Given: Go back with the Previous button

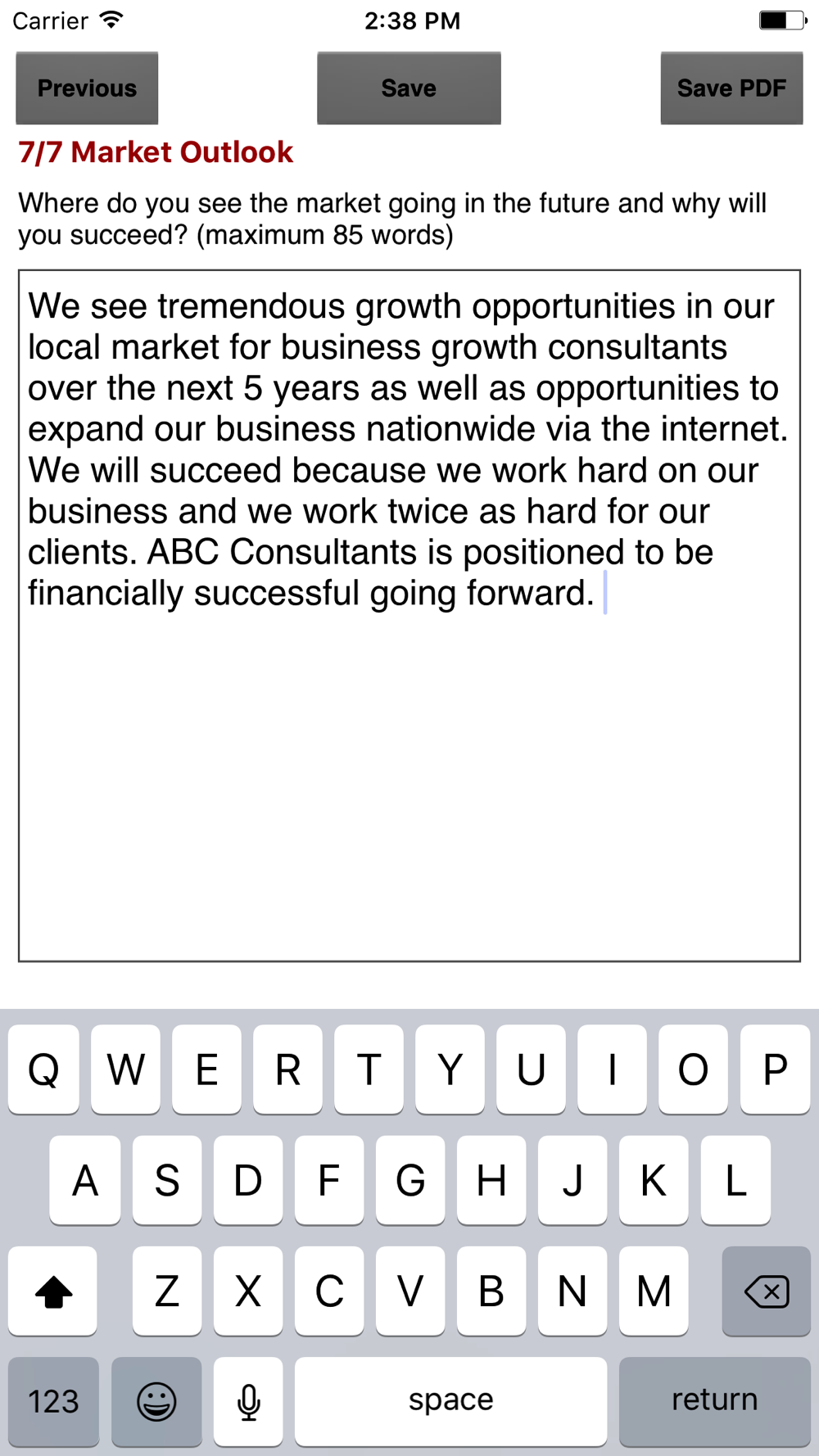Looking at the screenshot, I should 87,88.
